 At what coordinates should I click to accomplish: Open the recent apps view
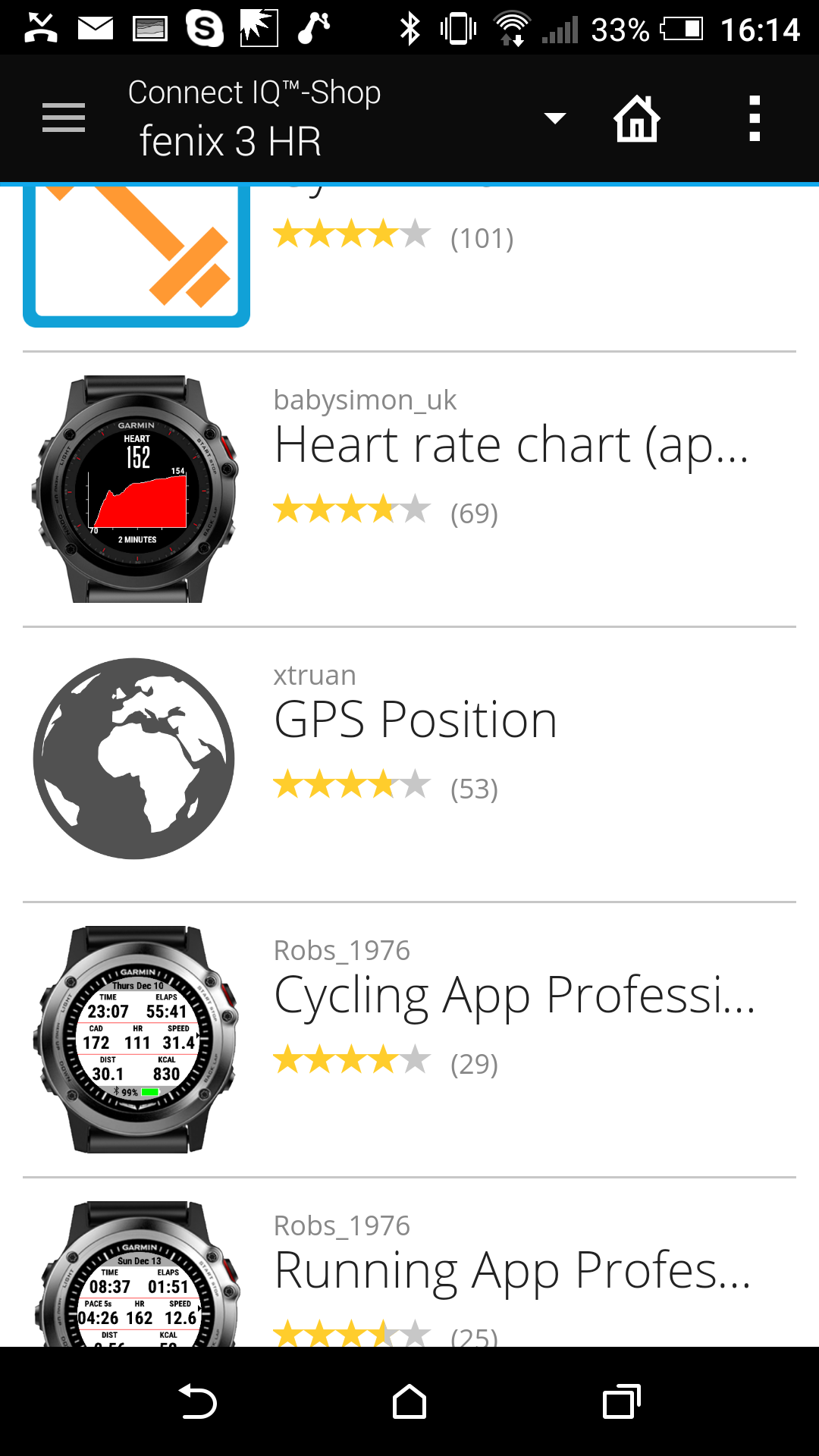click(621, 1401)
